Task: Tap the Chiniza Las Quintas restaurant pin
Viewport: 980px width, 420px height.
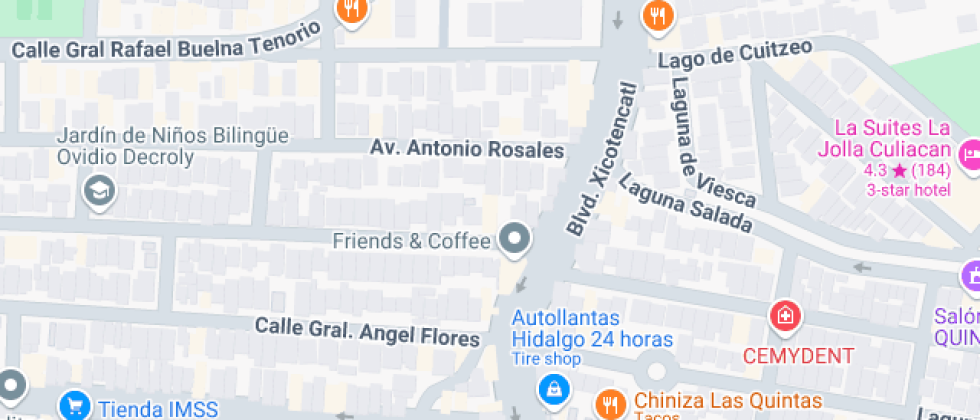Action: point(608,403)
